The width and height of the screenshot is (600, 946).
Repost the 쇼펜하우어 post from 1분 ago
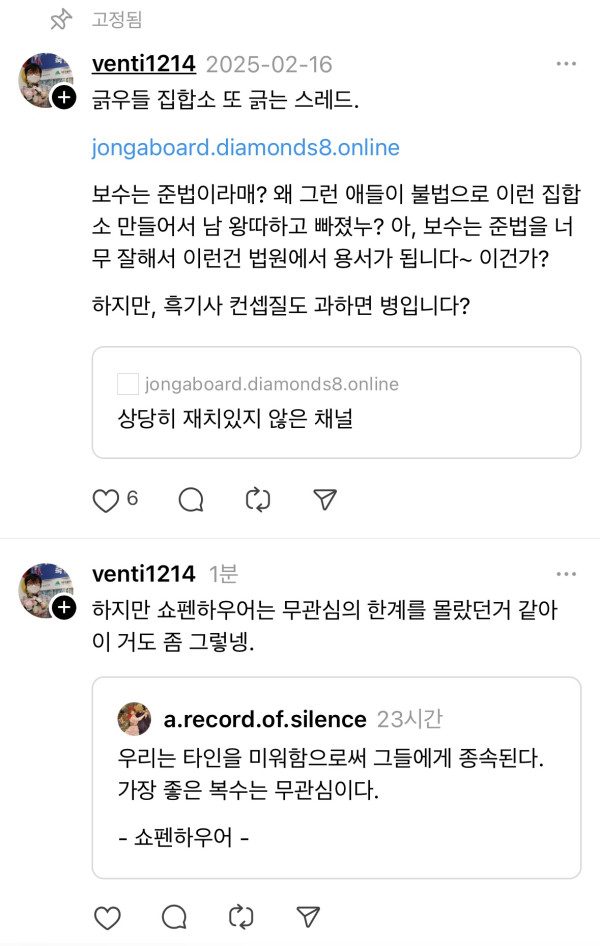(241, 917)
